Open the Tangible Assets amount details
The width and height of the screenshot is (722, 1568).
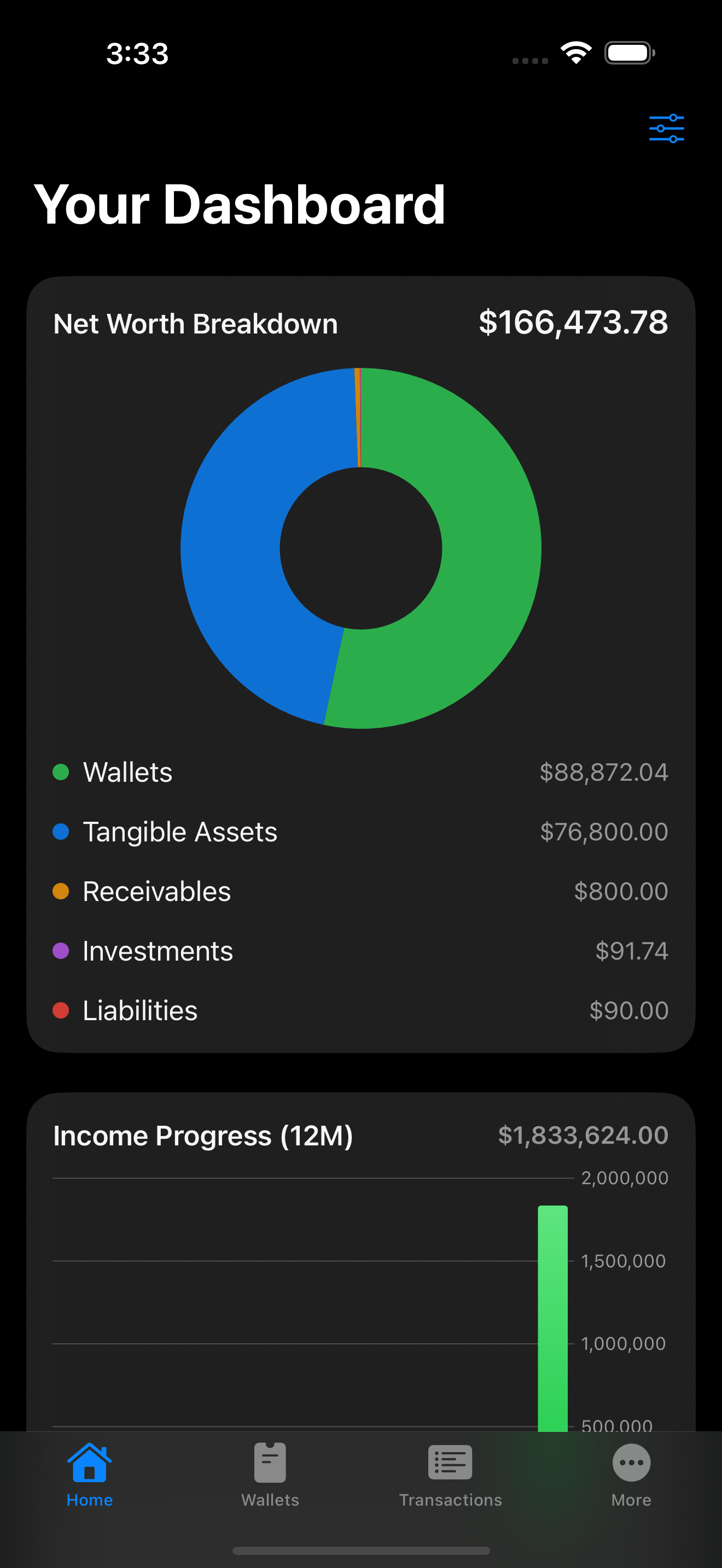point(604,832)
